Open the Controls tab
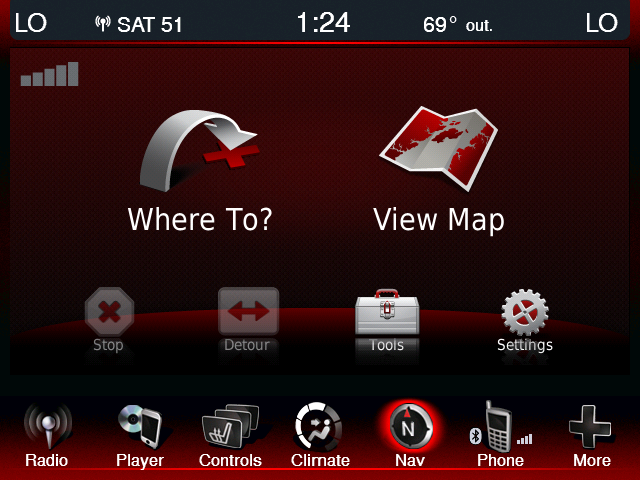 point(230,436)
